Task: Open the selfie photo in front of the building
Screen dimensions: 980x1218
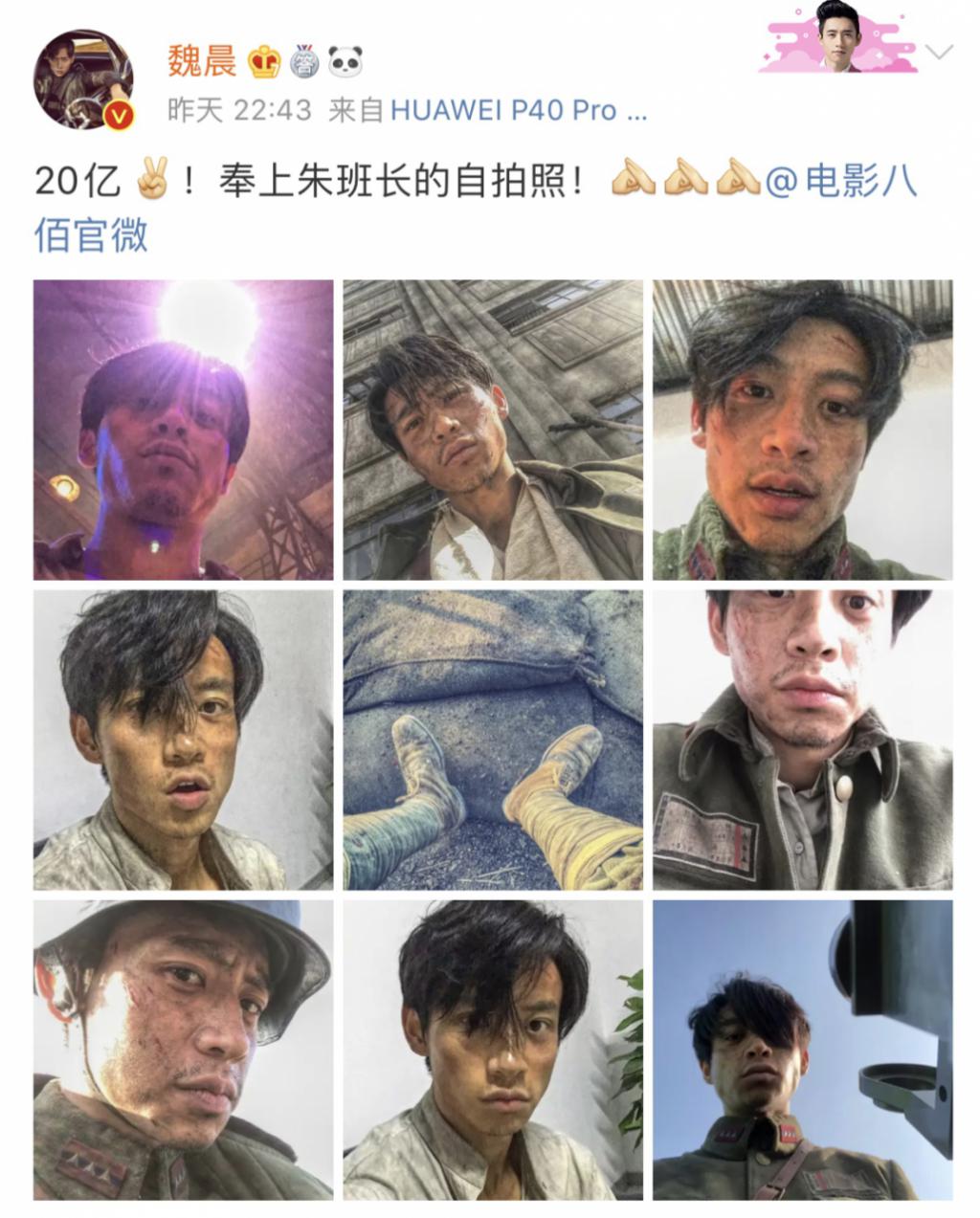Action: click(493, 430)
